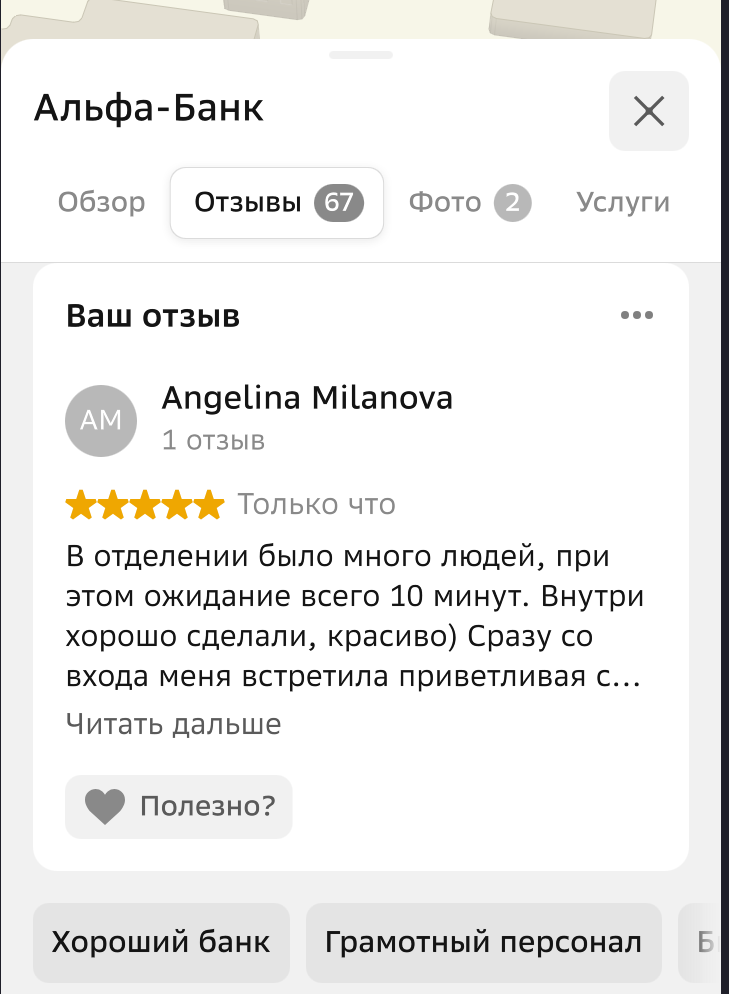Viewport: 729px width, 994px height.
Task: Expand the review with Читать дальше
Action: click(x=173, y=723)
